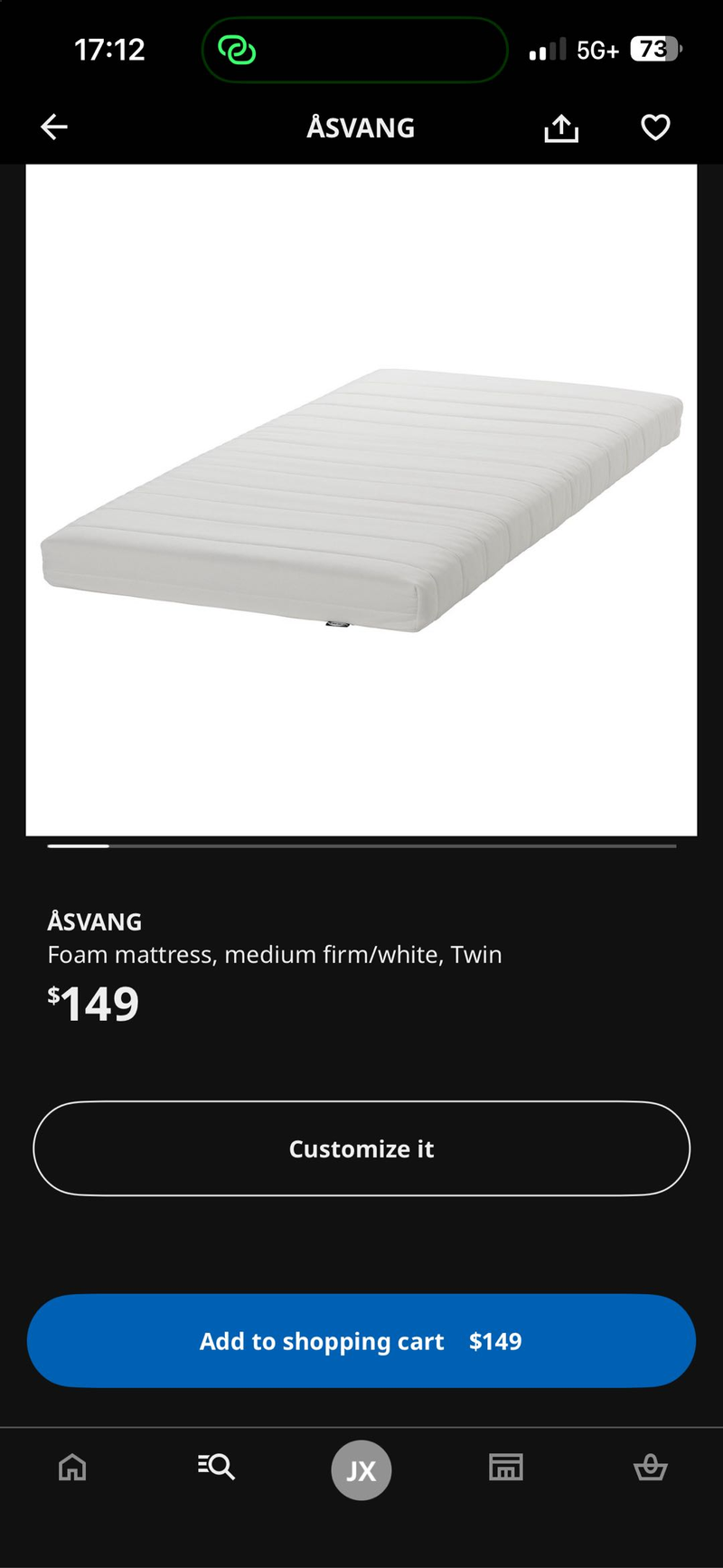
Task: Open the search tab
Action: tap(217, 1467)
